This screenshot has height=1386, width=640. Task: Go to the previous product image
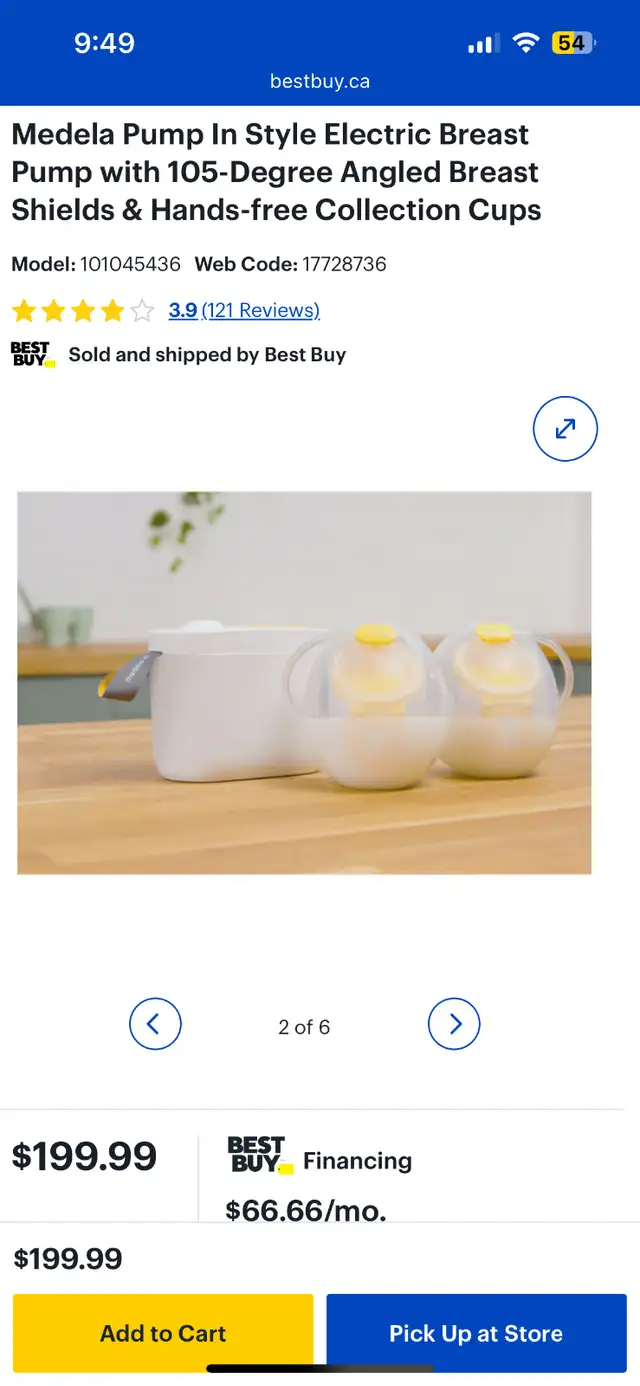click(155, 1024)
